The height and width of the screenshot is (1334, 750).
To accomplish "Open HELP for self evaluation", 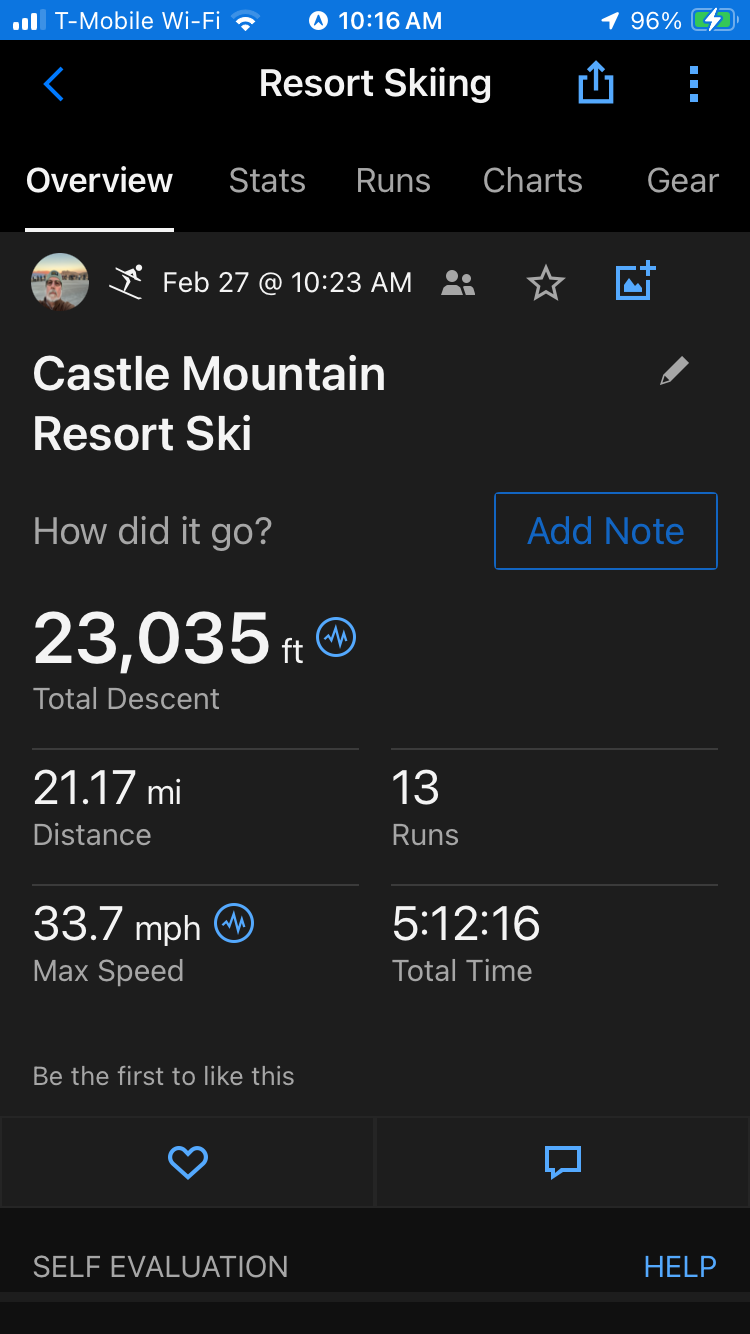I will click(x=680, y=1266).
